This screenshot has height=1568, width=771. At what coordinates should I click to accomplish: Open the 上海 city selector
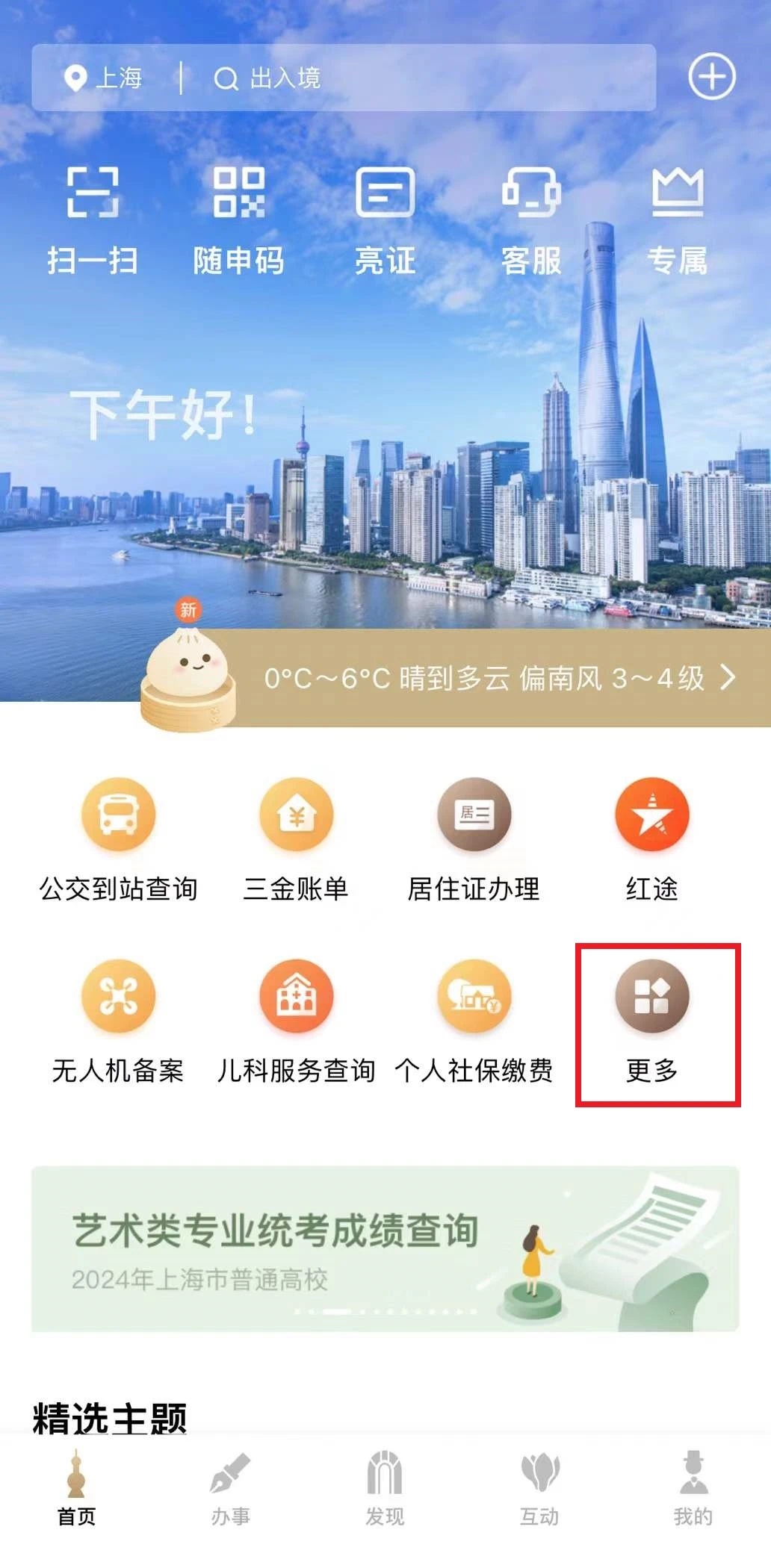point(104,78)
